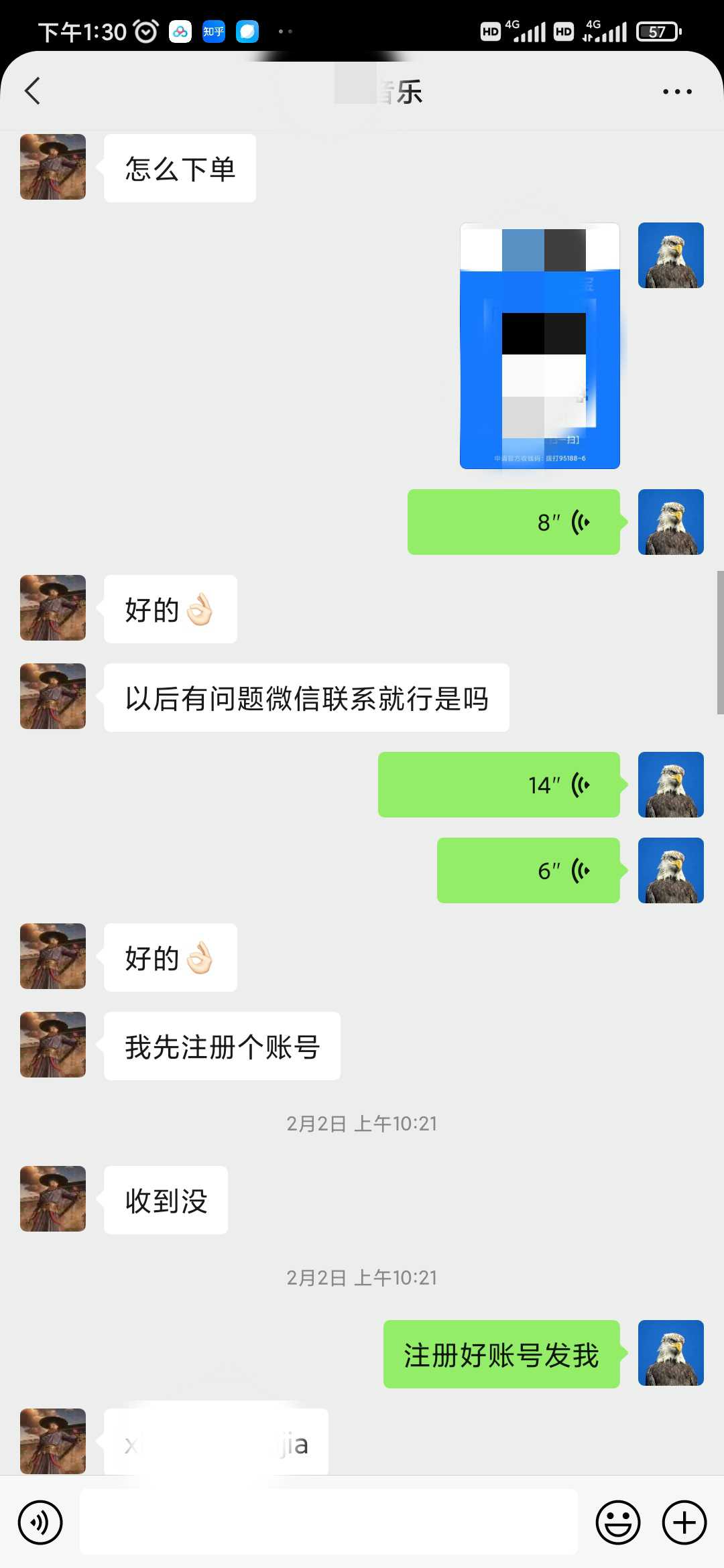Open the sent blue payment code image
This screenshot has width=724, height=1568.
[x=540, y=346]
